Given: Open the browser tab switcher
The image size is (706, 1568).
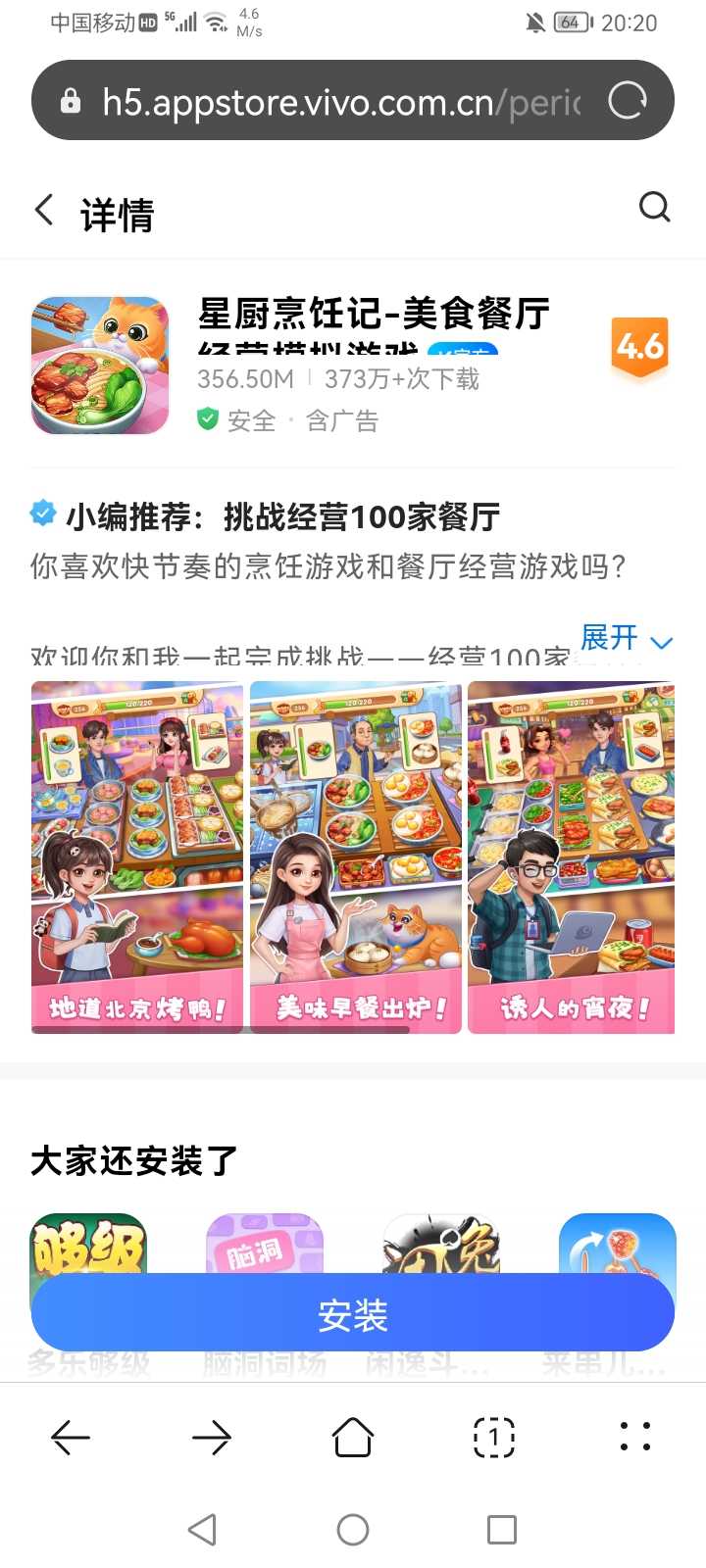Looking at the screenshot, I should pos(494,1438).
